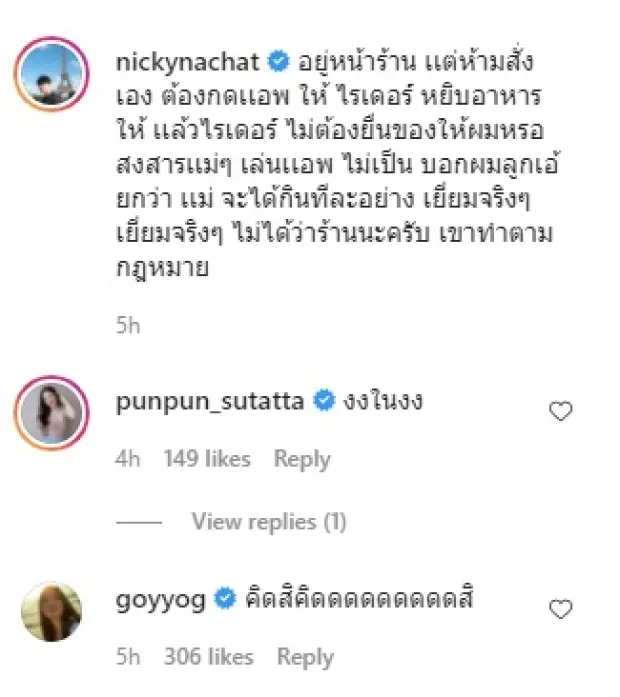Viewport: 620px width, 697px height.
Task: Reply to goyyog's comment
Action: coord(304,657)
